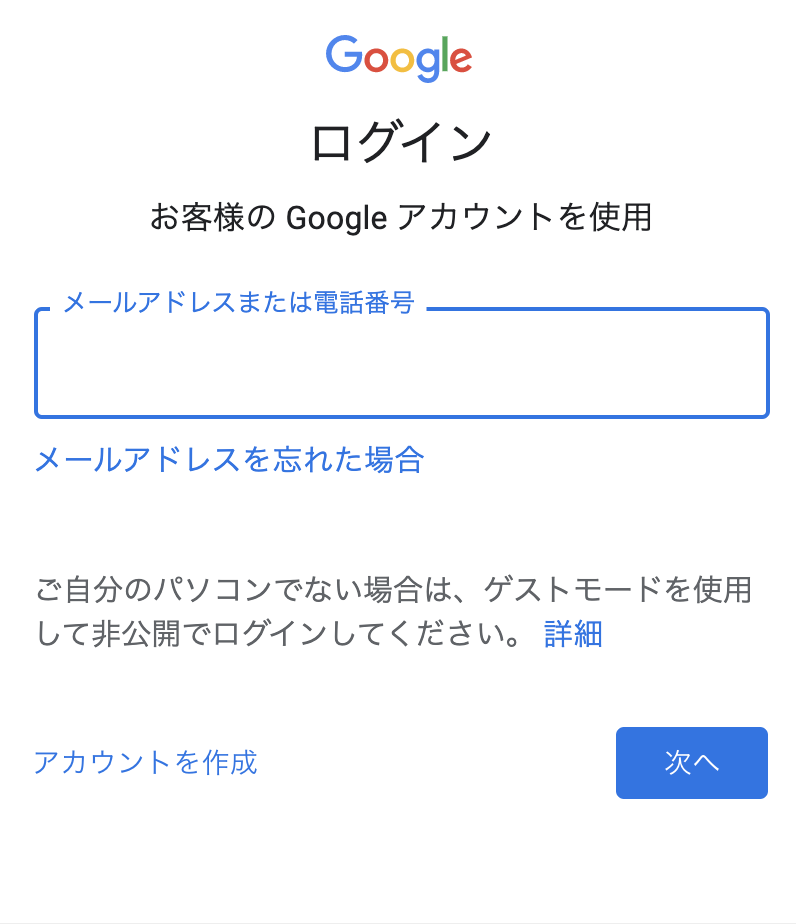Click 次へ to continue signing in
The height and width of the screenshot is (924, 796).
pos(691,763)
